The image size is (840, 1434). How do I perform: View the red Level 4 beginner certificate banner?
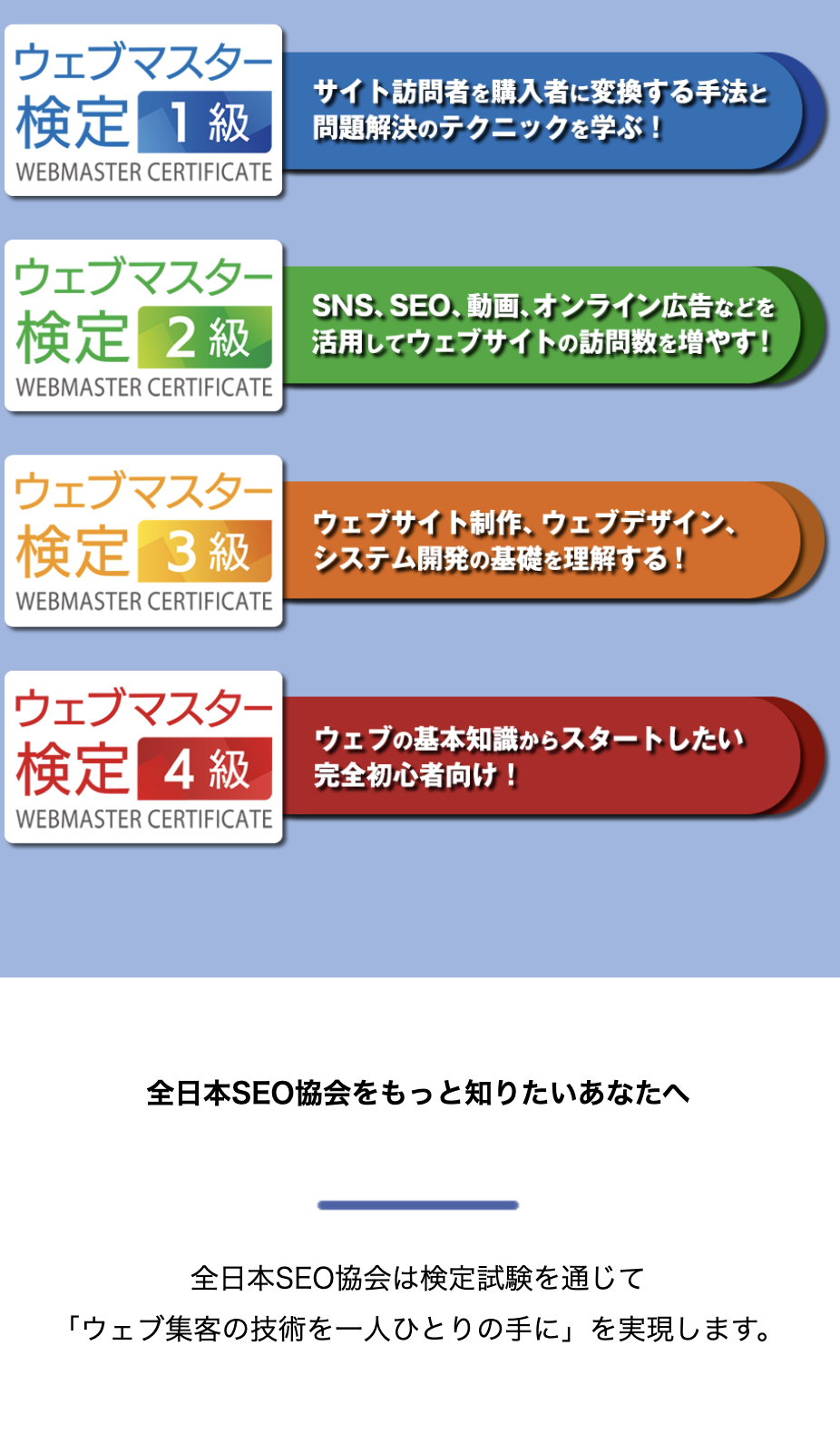417,757
